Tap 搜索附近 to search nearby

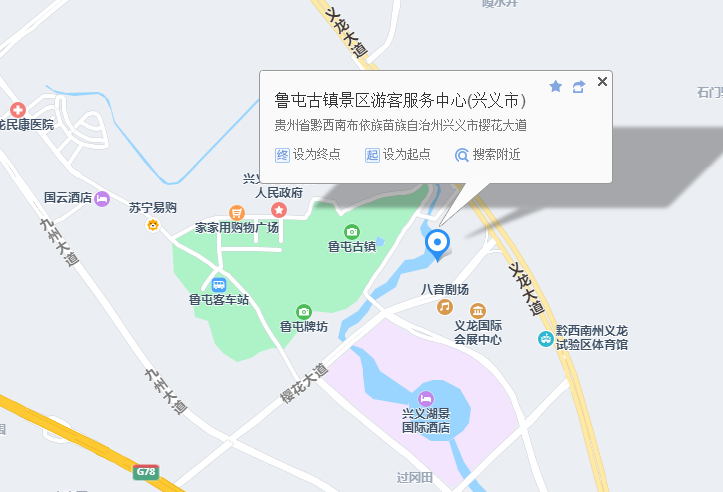point(487,155)
